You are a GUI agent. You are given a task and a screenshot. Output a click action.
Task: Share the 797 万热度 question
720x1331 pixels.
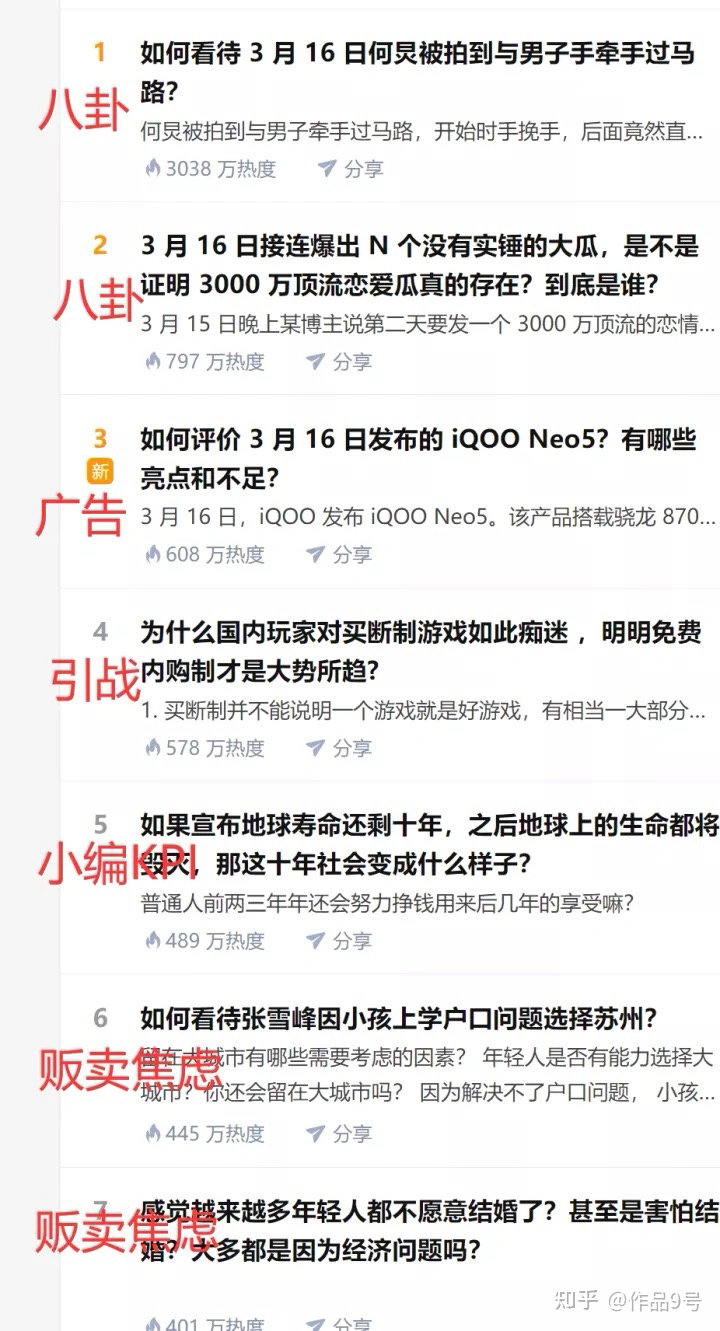pyautogui.click(x=338, y=362)
